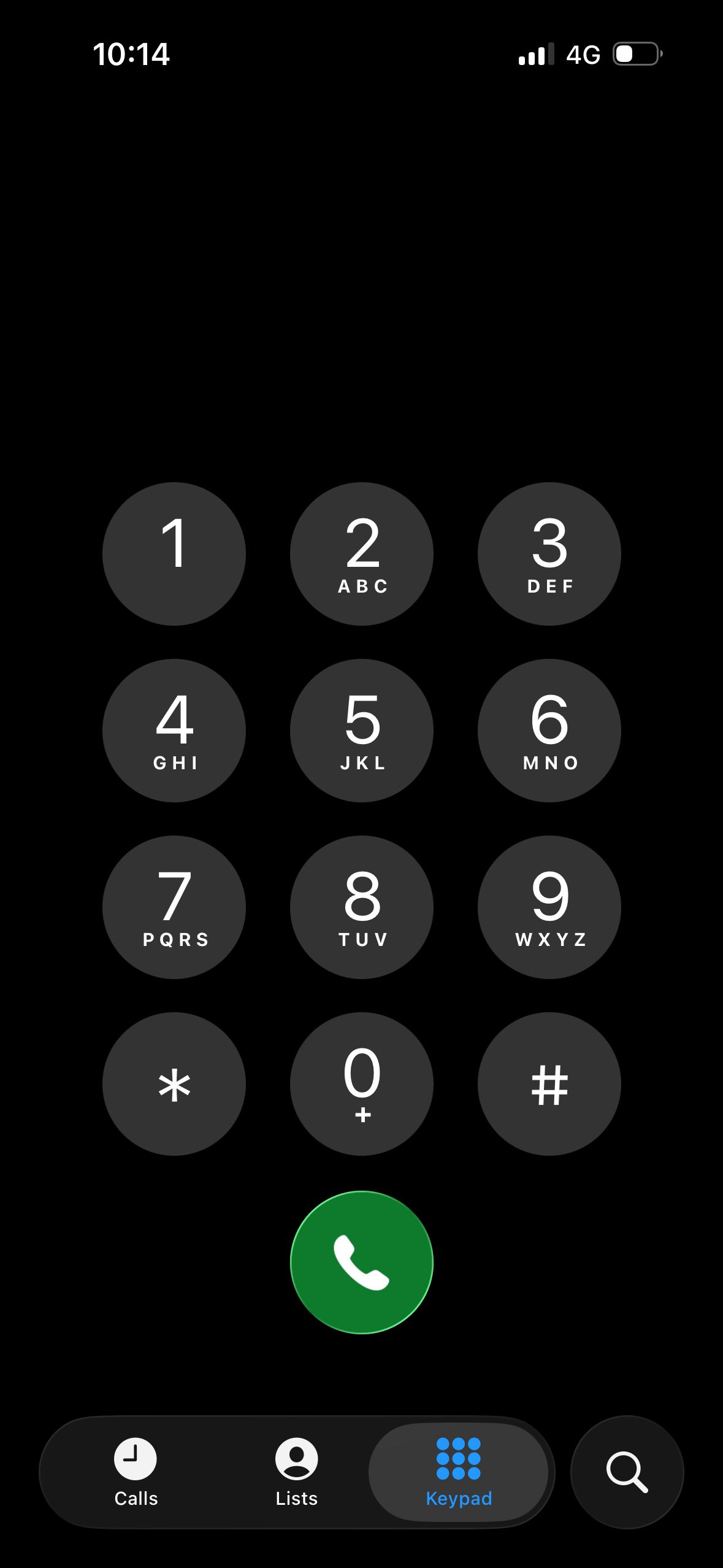The height and width of the screenshot is (1568, 723).
Task: Open the Lists tab
Action: [x=296, y=1472]
